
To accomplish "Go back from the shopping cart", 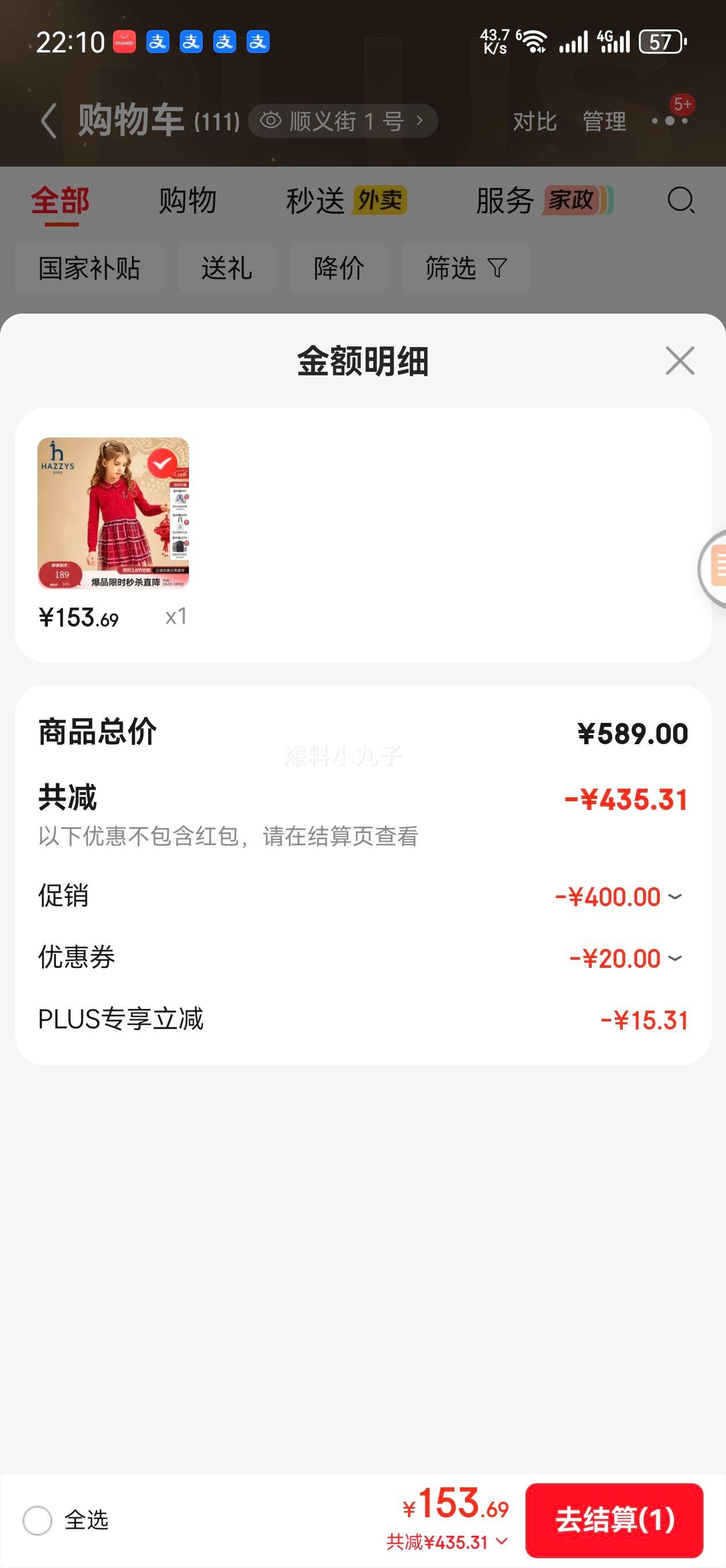I will click(x=48, y=120).
